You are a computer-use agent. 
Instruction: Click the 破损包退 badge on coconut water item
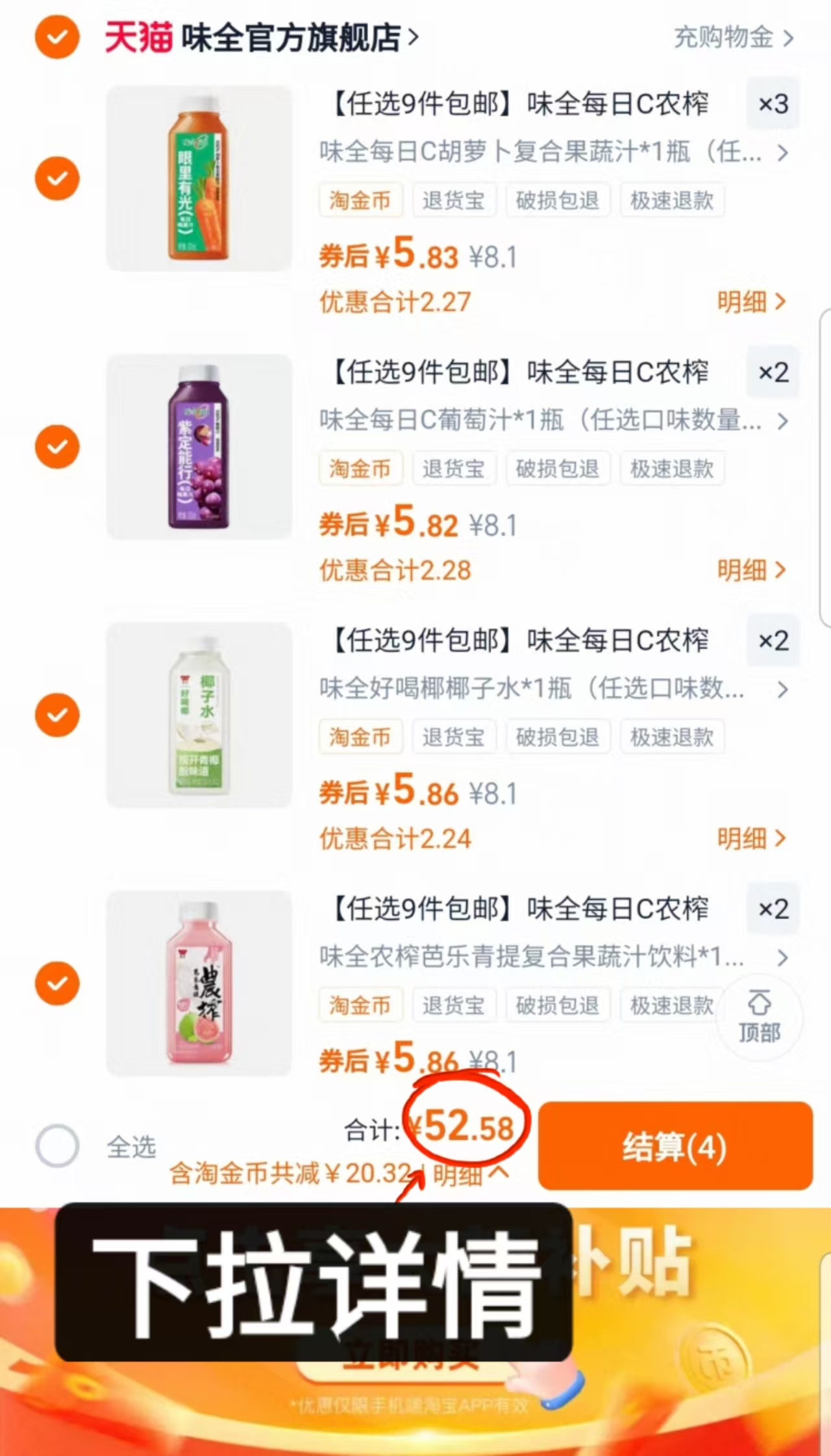coord(557,736)
